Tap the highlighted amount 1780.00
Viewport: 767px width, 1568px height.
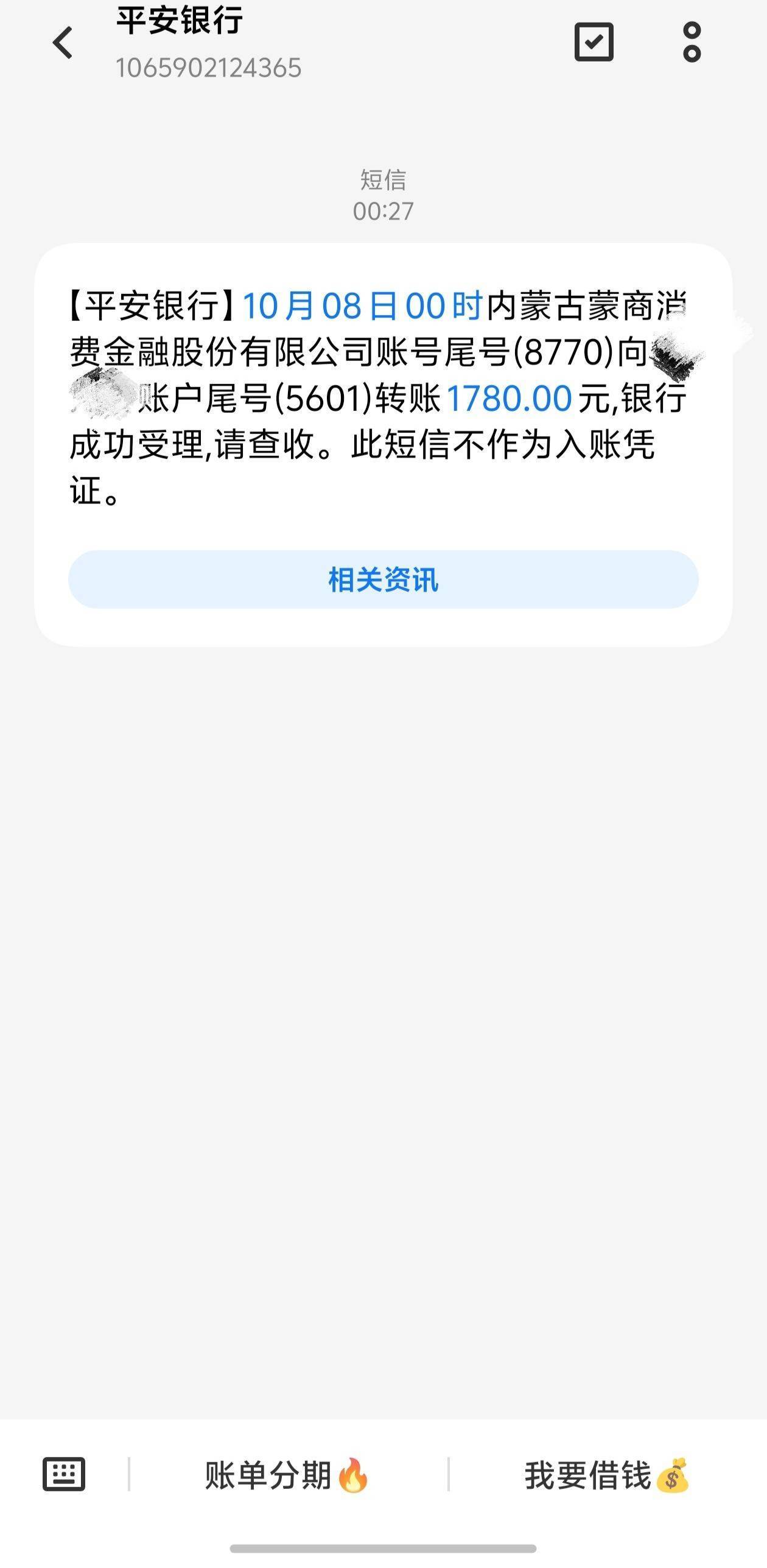(x=509, y=399)
